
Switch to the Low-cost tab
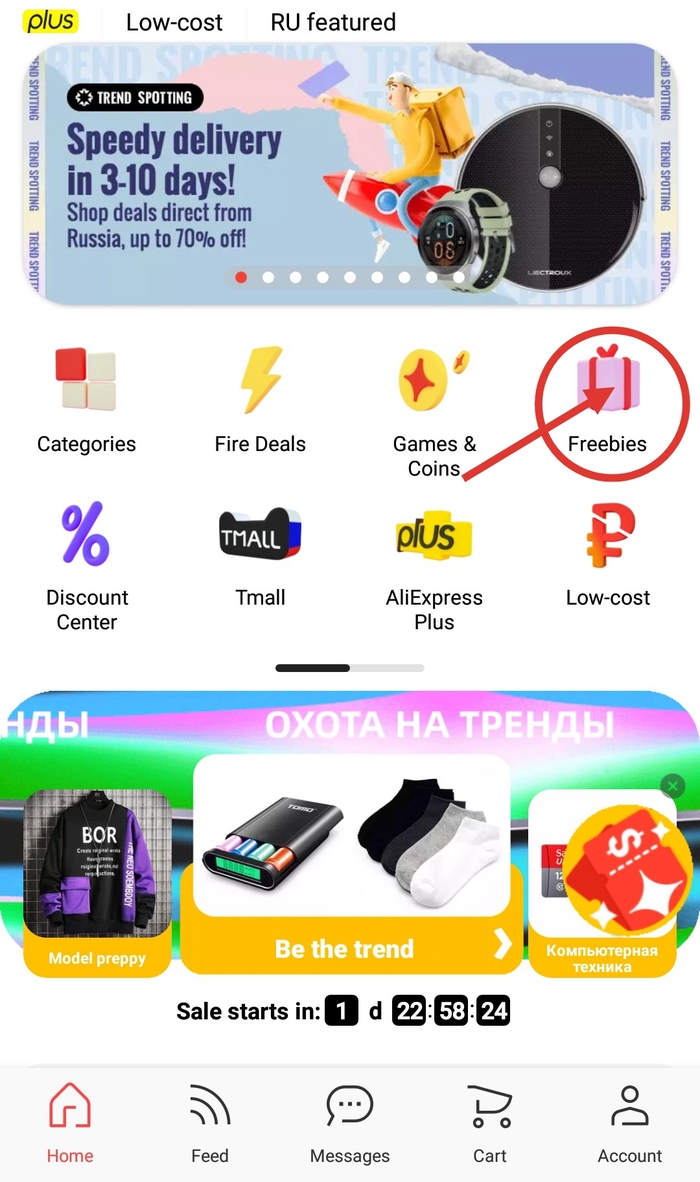pos(174,22)
